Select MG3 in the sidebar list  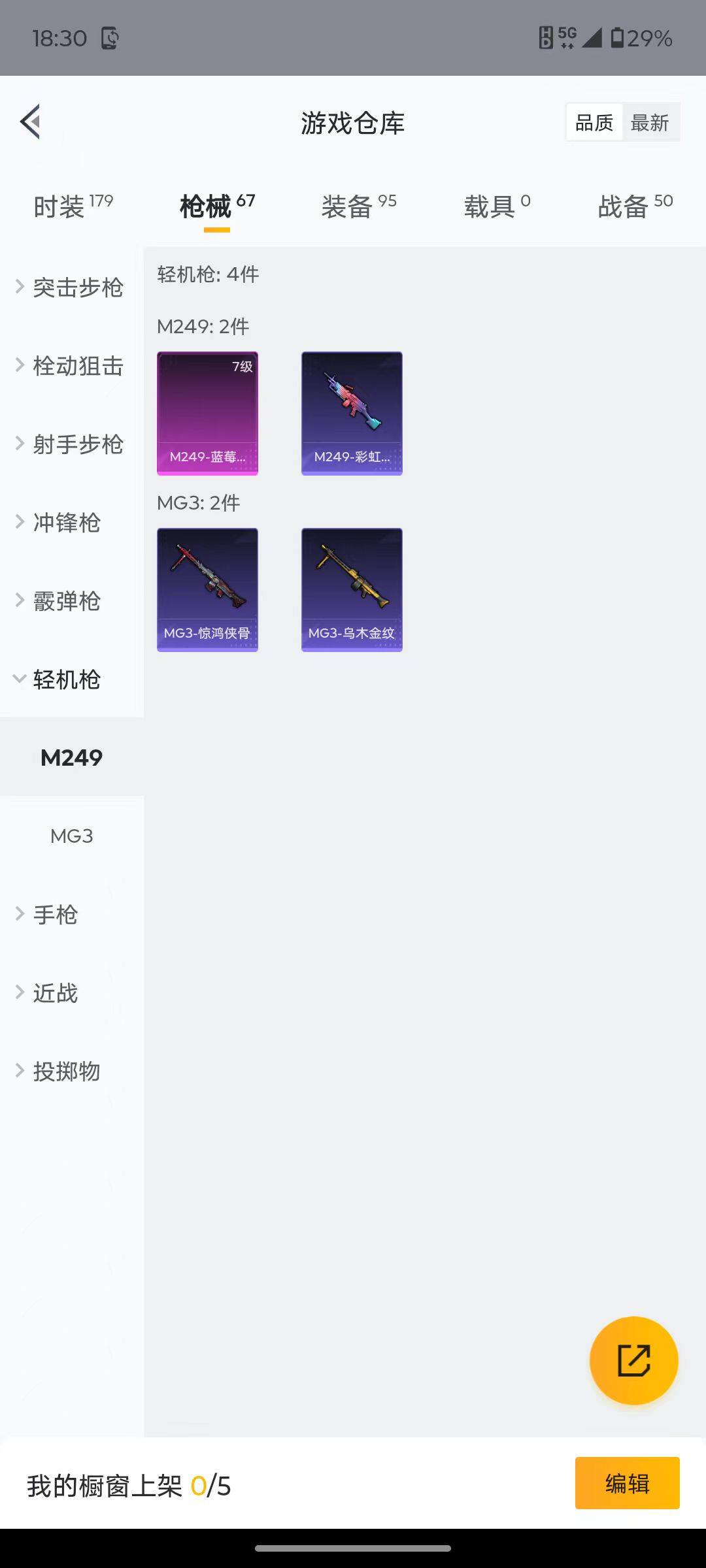pyautogui.click(x=72, y=835)
